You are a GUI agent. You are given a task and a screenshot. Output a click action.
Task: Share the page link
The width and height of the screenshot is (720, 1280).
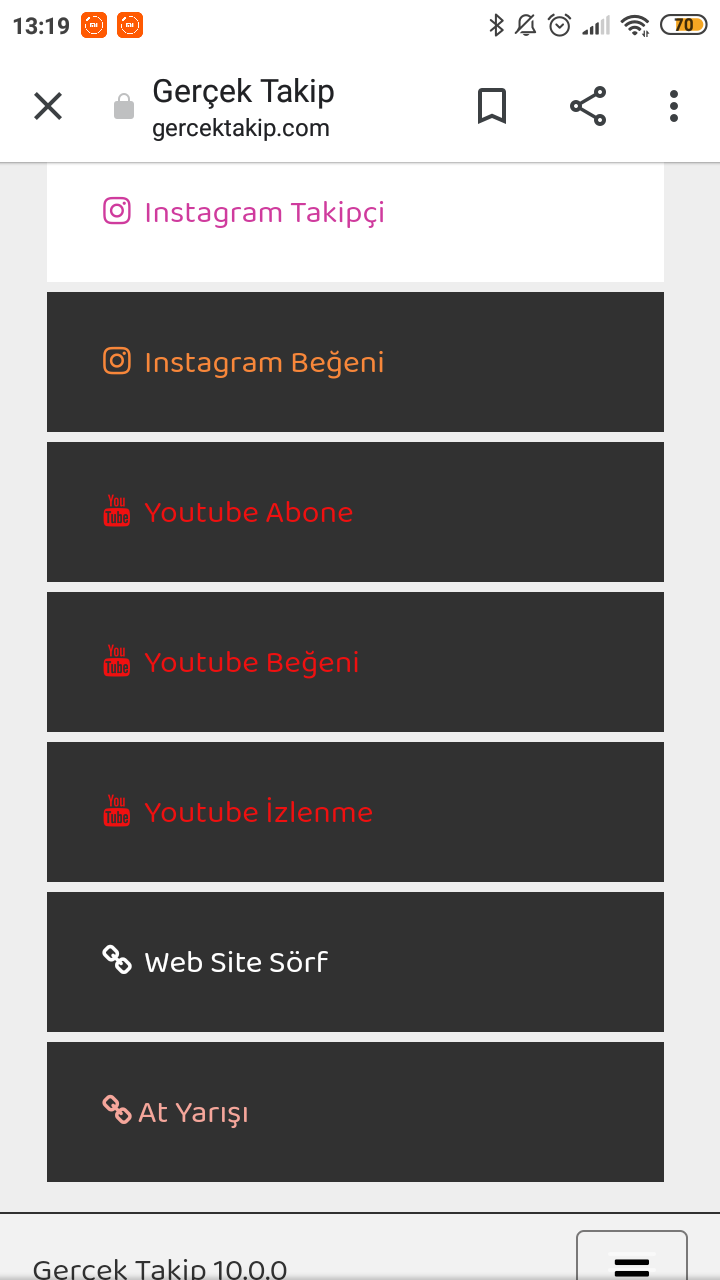pos(588,106)
